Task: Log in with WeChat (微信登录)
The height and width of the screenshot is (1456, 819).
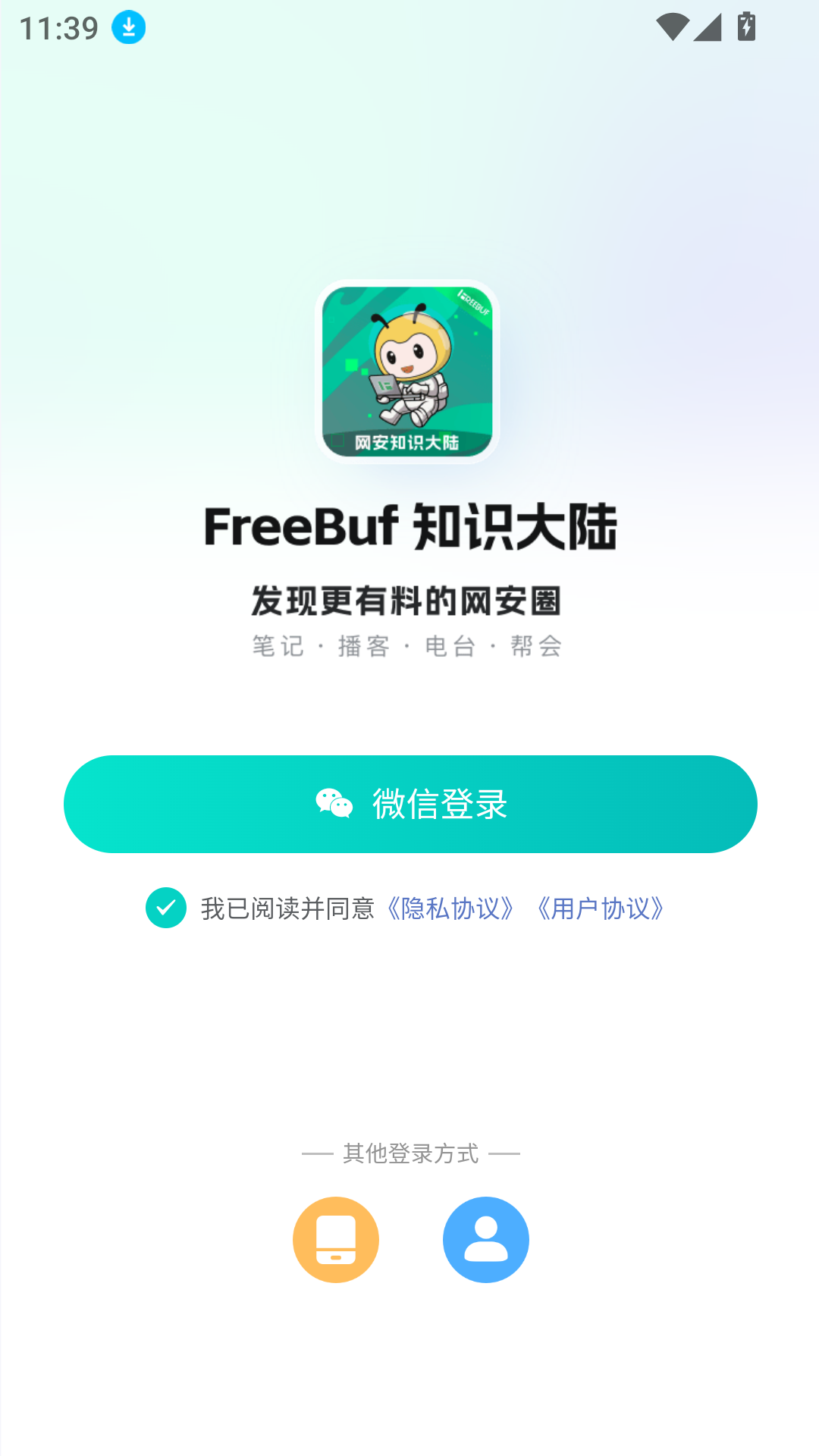Action: tap(410, 804)
